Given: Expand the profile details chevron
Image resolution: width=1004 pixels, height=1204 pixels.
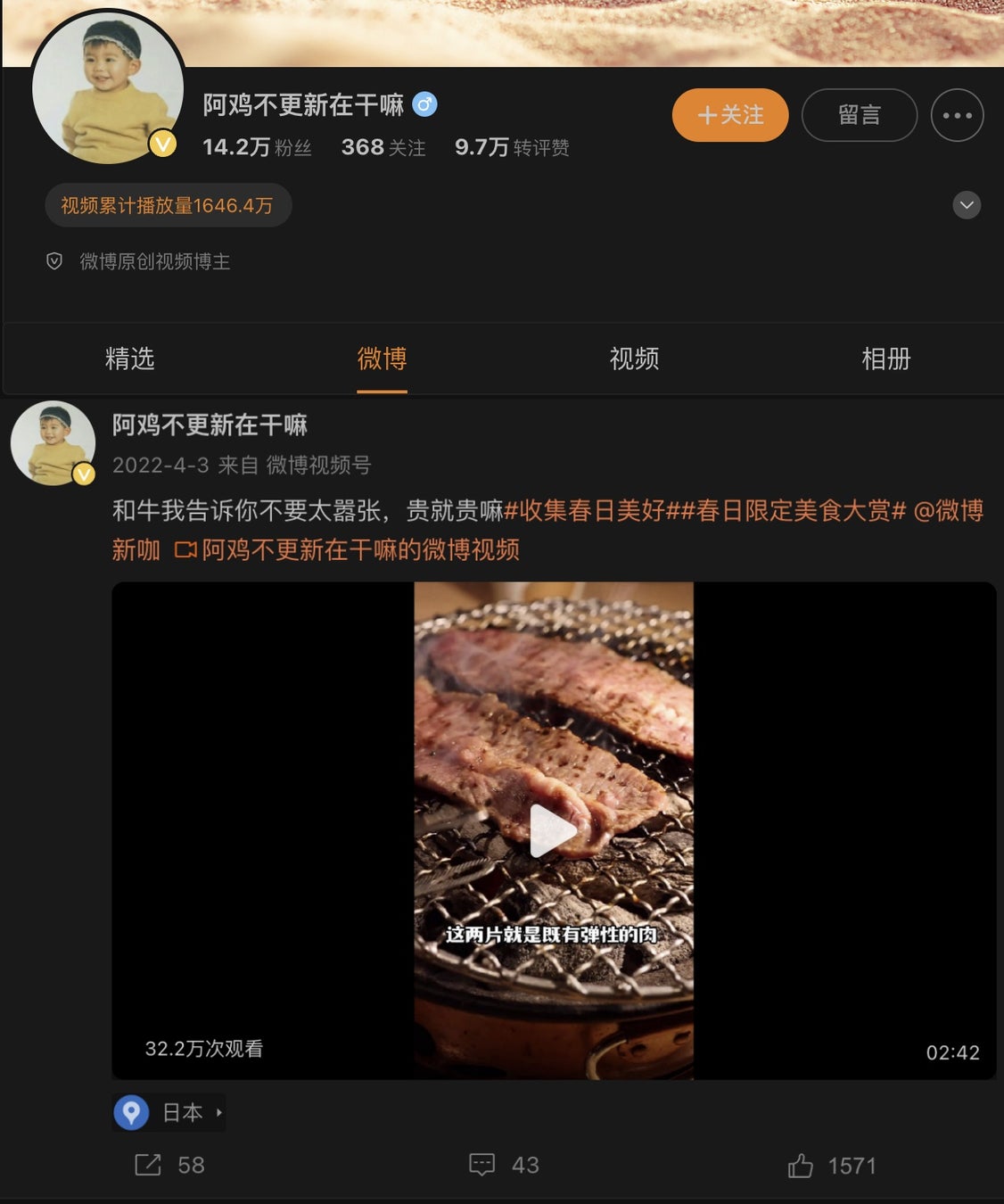Looking at the screenshot, I should click(x=967, y=205).
